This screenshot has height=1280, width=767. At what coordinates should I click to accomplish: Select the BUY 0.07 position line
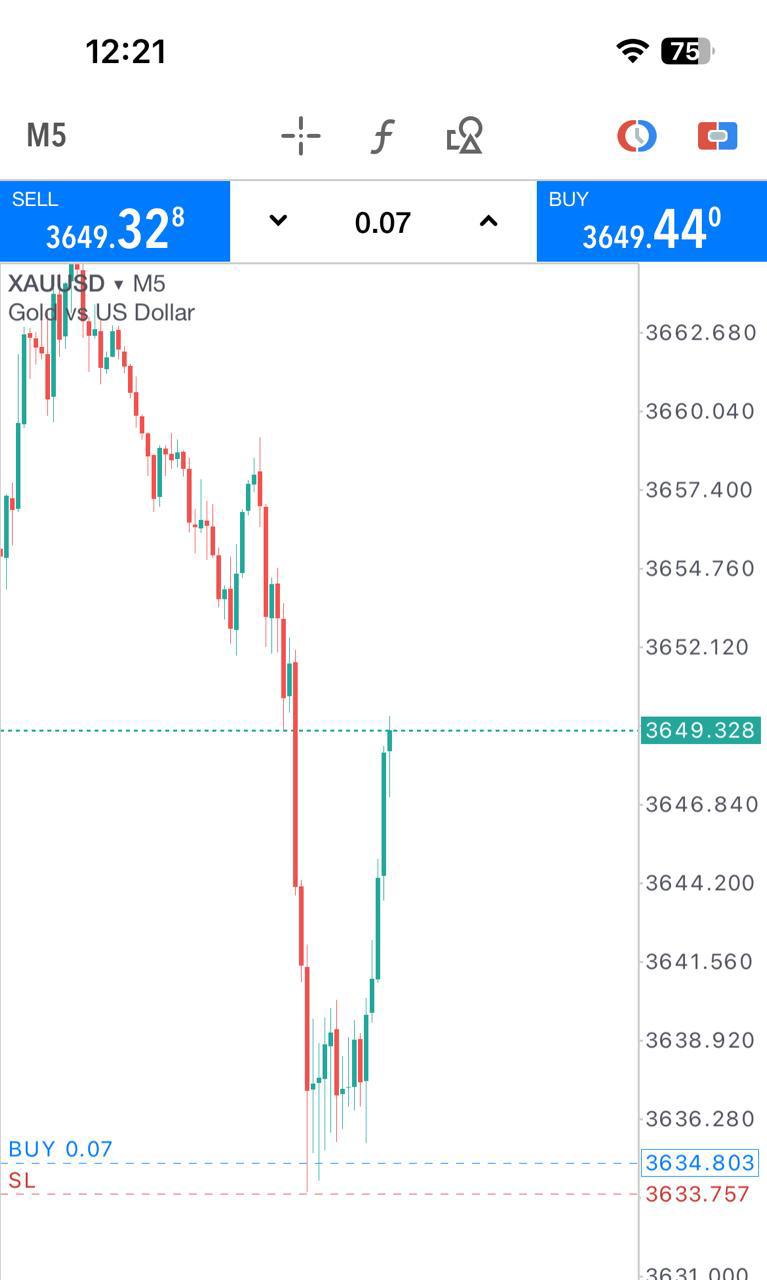(x=61, y=1151)
